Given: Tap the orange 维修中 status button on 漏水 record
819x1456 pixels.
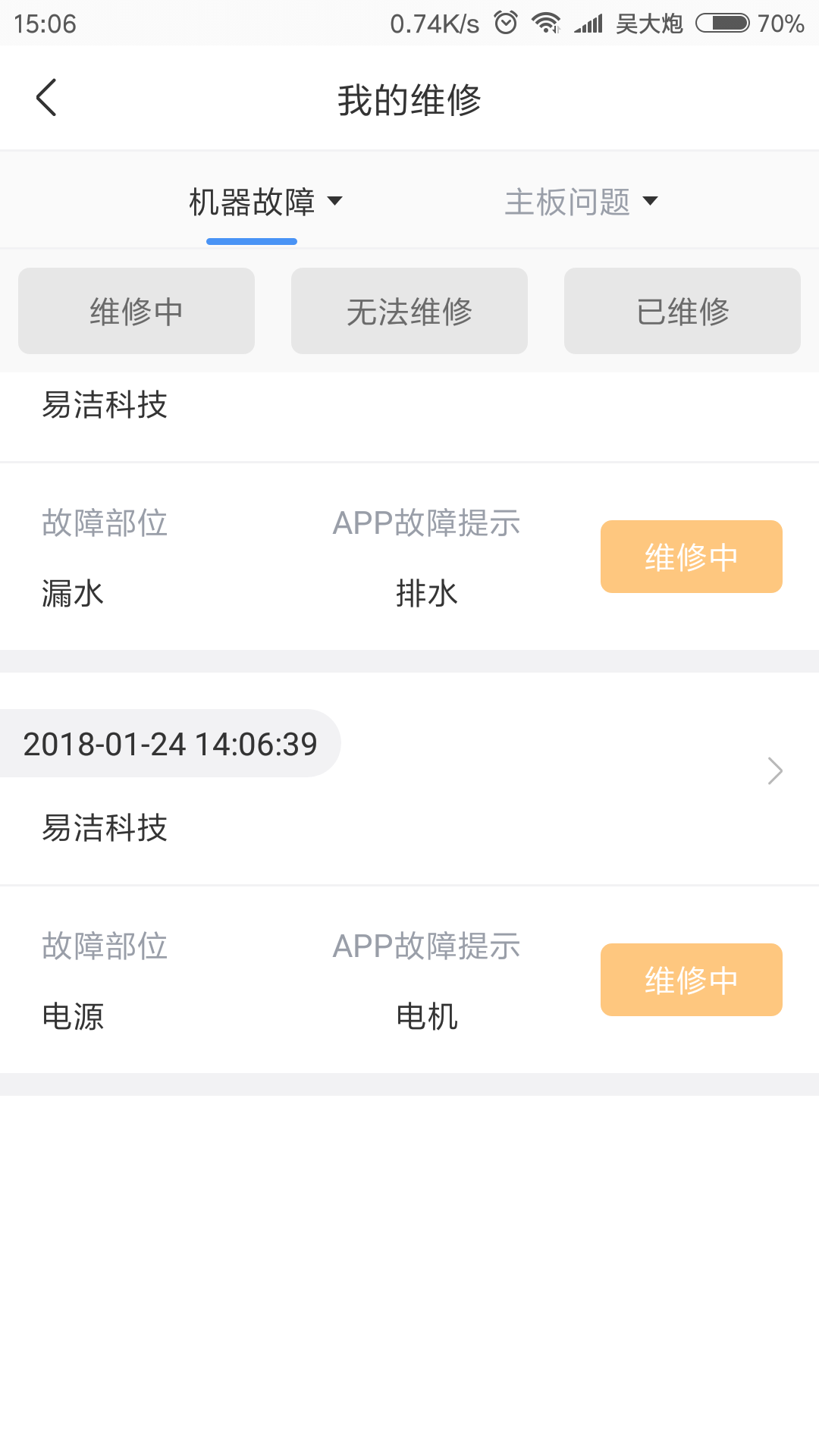Looking at the screenshot, I should [x=691, y=556].
